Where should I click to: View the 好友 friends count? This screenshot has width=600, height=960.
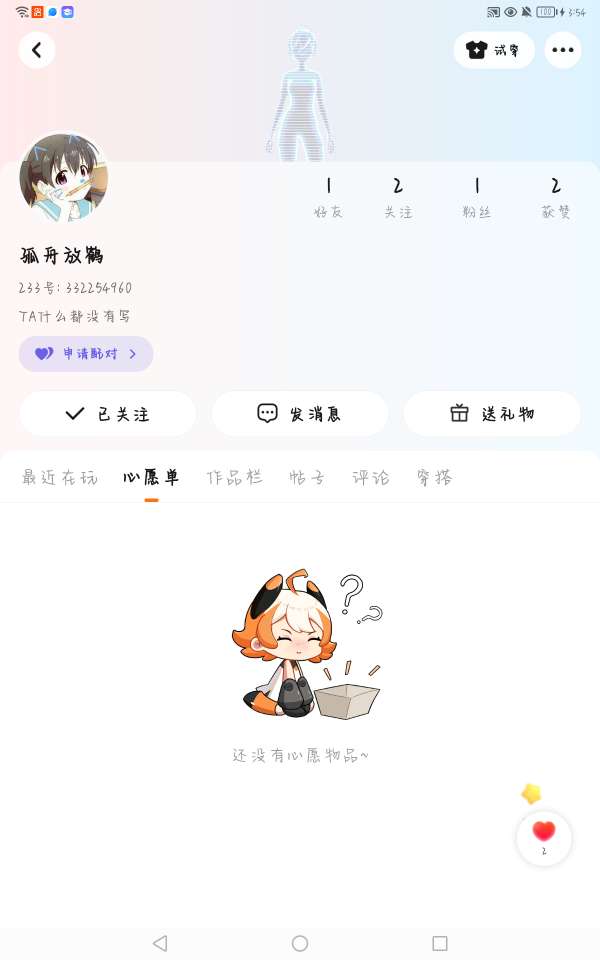(x=328, y=197)
